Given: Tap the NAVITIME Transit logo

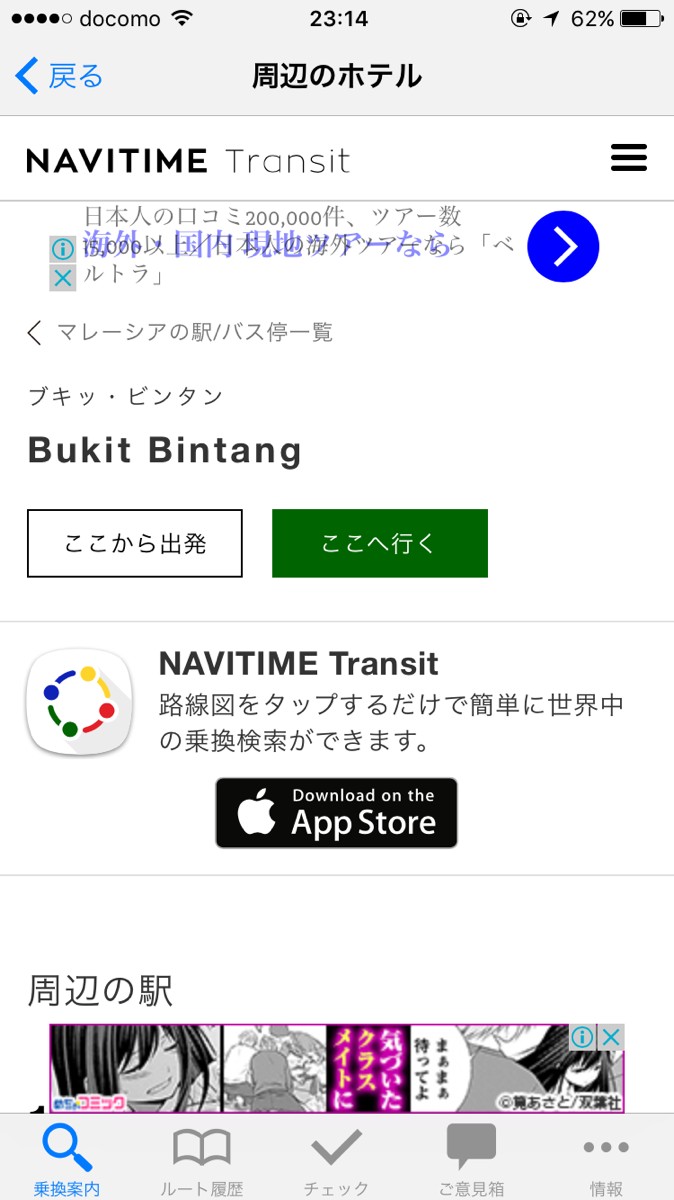Looking at the screenshot, I should point(188,160).
